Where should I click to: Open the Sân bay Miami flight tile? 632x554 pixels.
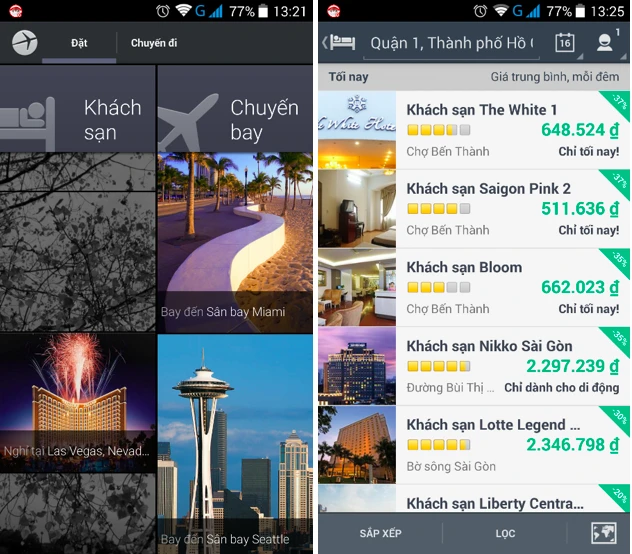(235, 240)
